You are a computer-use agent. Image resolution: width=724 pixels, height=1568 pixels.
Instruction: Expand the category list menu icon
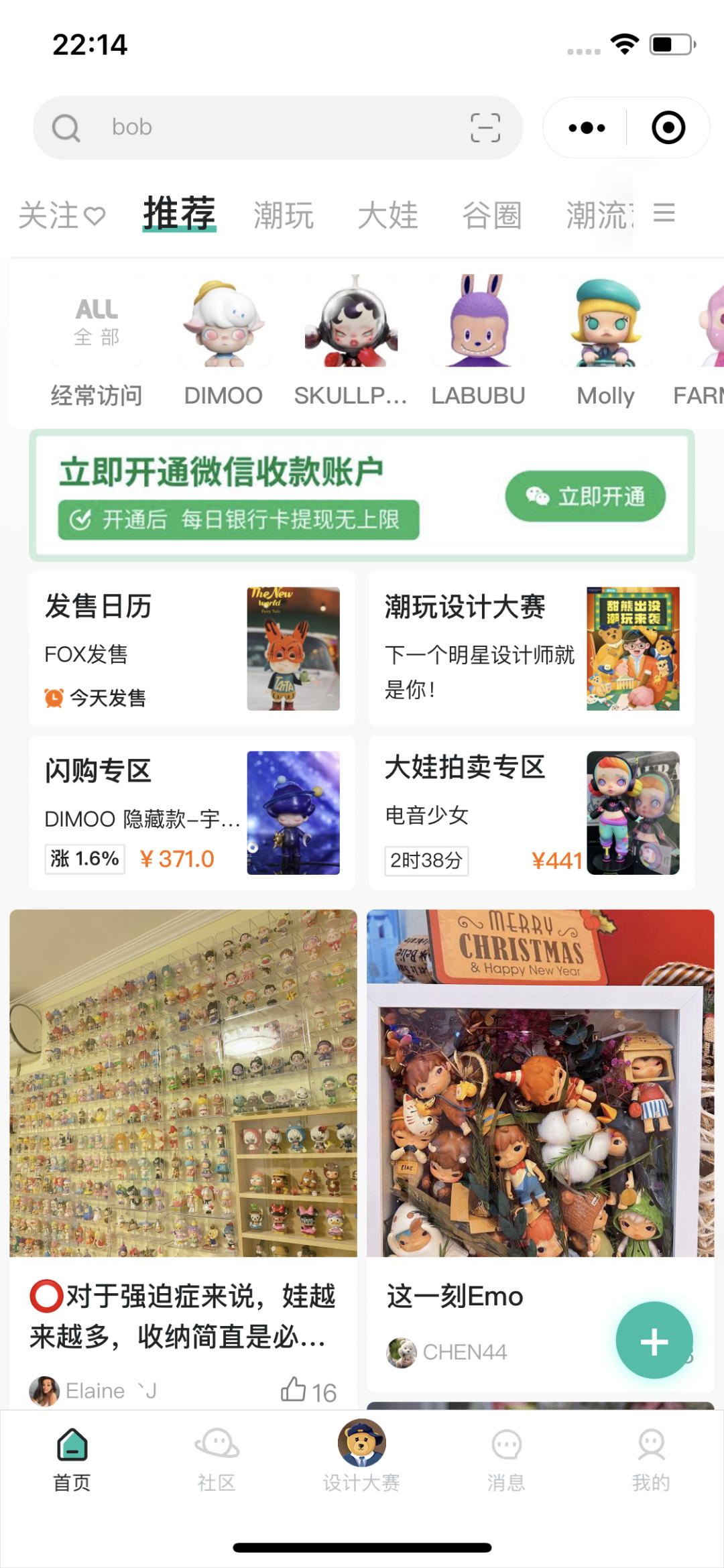(x=664, y=213)
